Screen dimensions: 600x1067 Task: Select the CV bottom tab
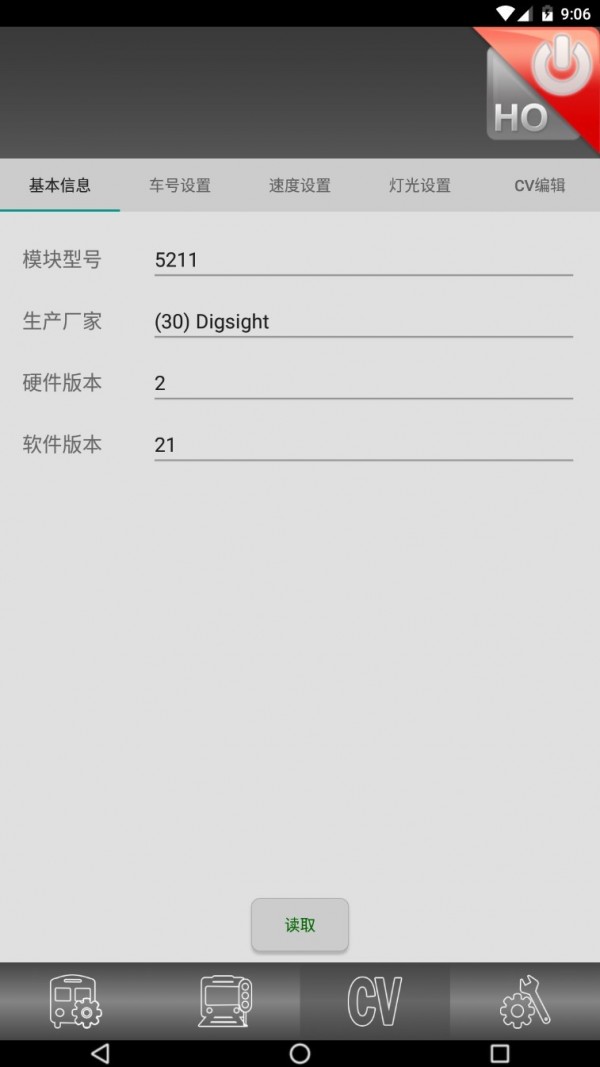point(375,1001)
